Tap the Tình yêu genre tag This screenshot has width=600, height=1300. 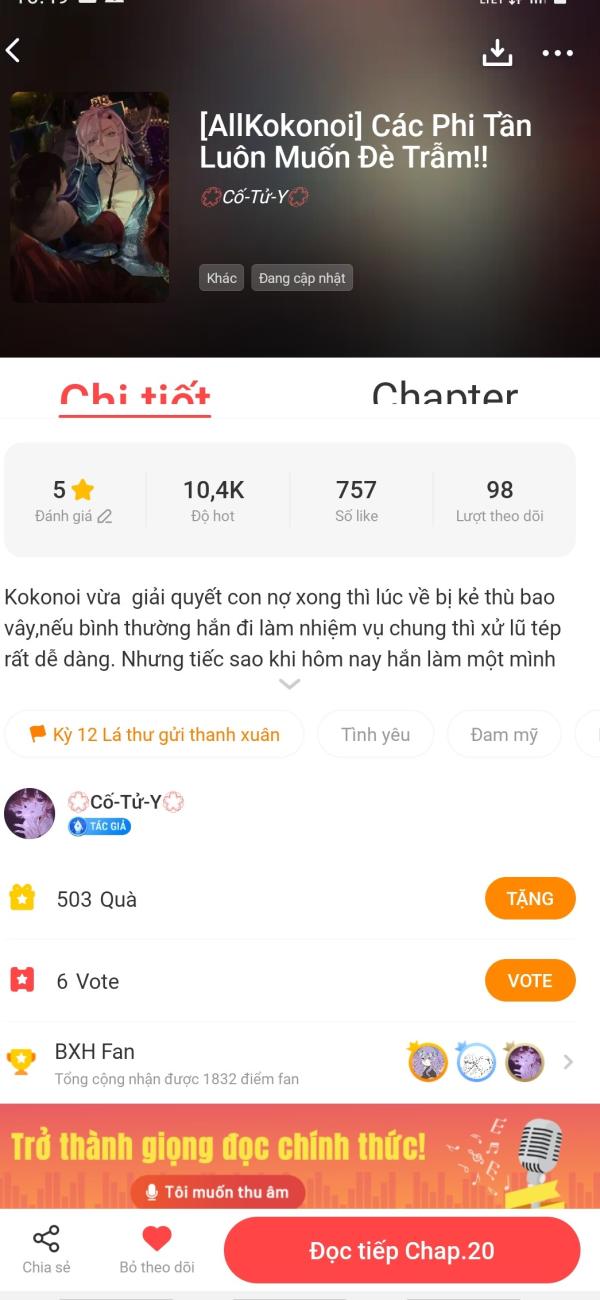(375, 735)
